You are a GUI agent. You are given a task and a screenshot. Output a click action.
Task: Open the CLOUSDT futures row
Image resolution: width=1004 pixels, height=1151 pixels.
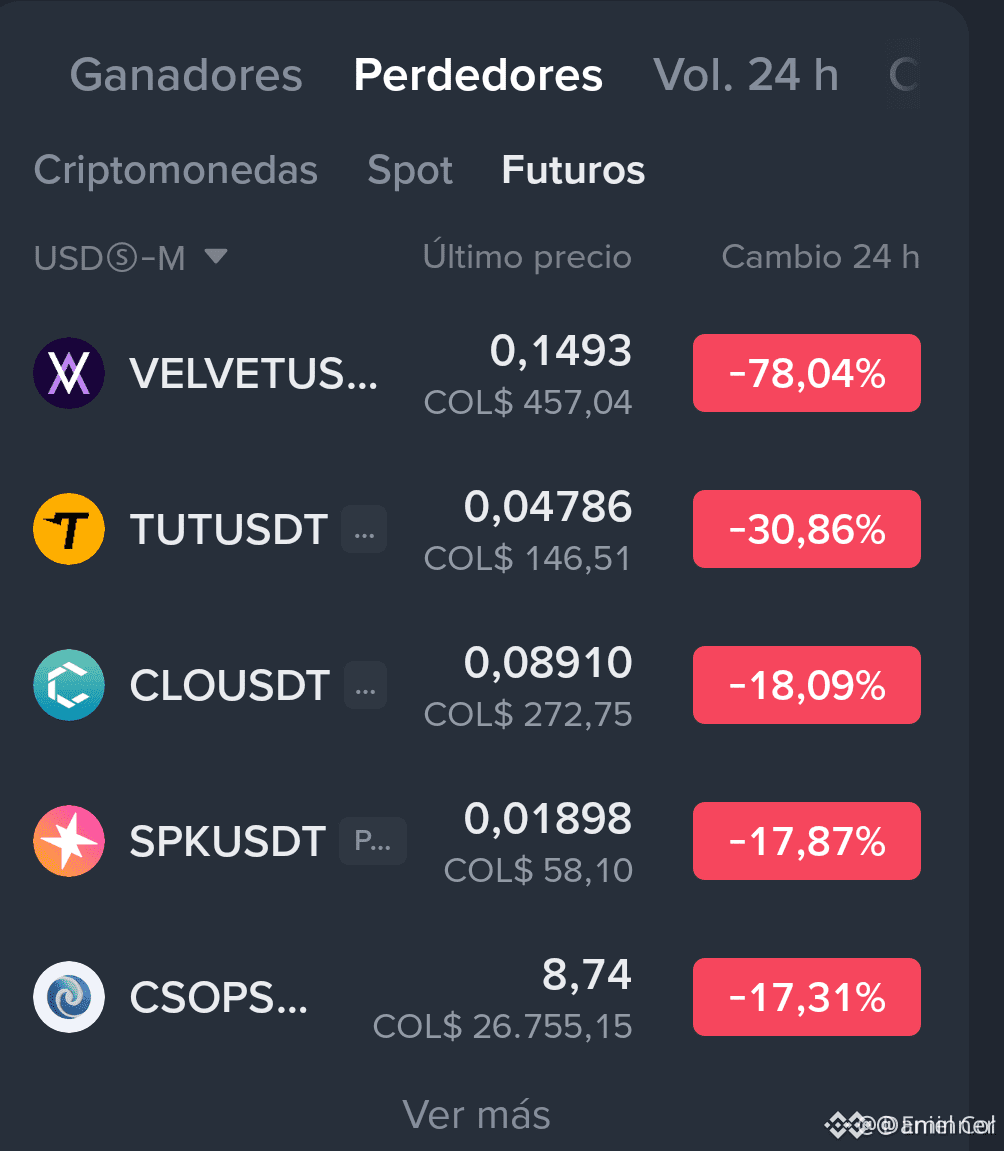(x=477, y=685)
